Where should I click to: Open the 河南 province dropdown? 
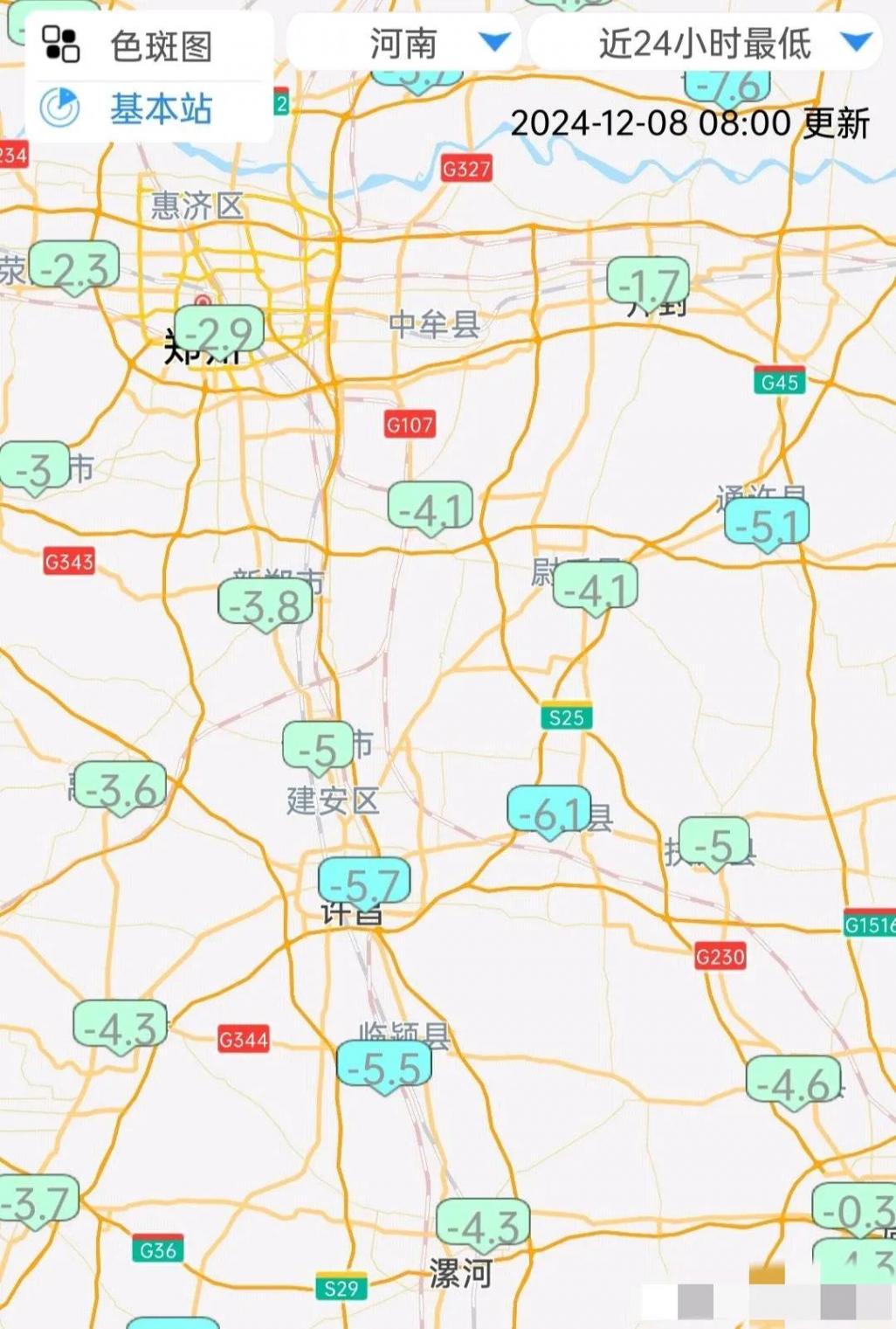point(404,43)
